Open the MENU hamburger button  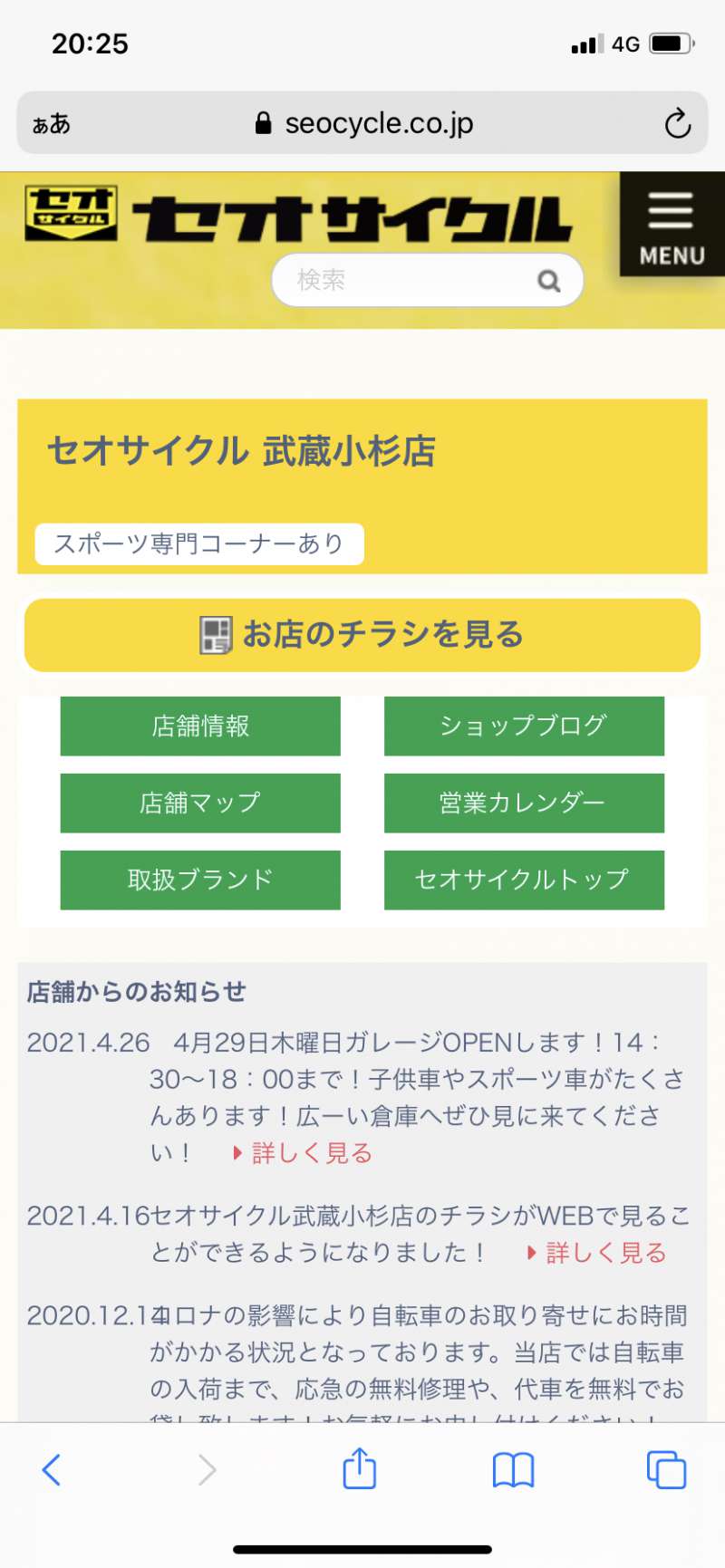pos(672,225)
